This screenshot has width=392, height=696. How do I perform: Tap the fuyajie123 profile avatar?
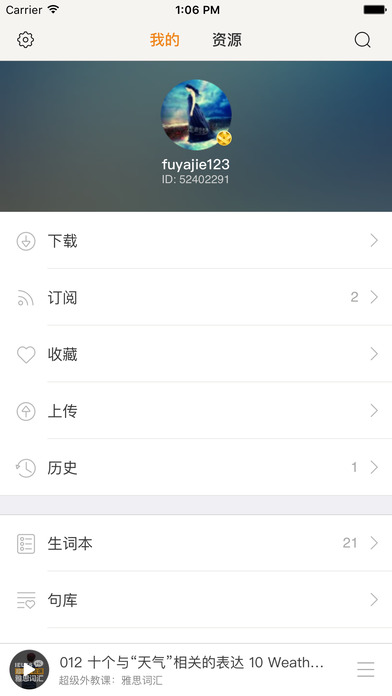(x=196, y=115)
